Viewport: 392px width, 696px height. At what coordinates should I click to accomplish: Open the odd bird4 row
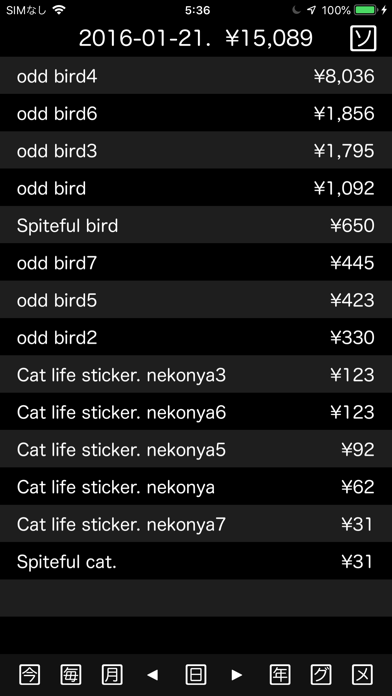point(196,76)
